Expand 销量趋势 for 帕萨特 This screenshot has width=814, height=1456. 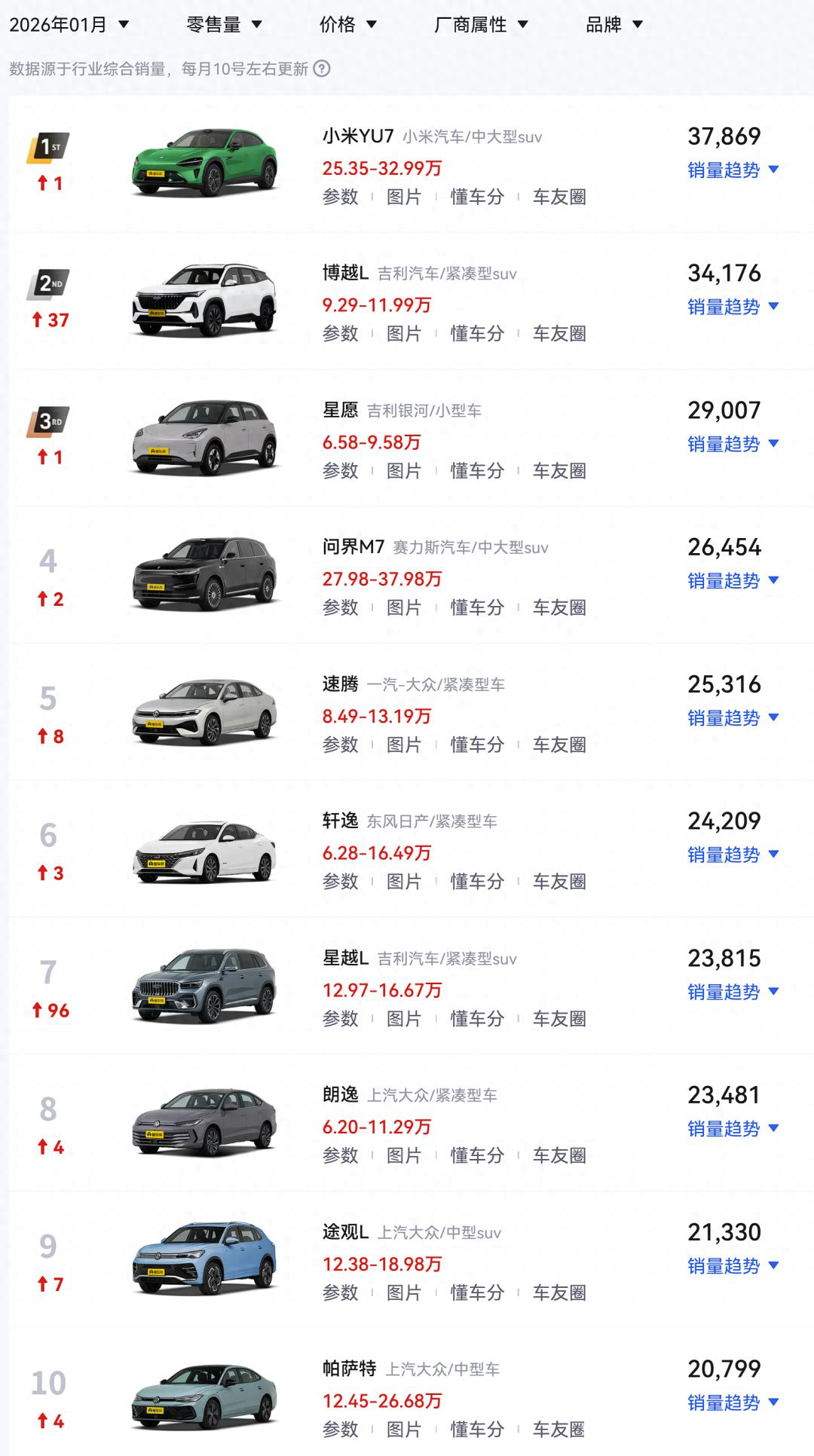pos(733,1403)
